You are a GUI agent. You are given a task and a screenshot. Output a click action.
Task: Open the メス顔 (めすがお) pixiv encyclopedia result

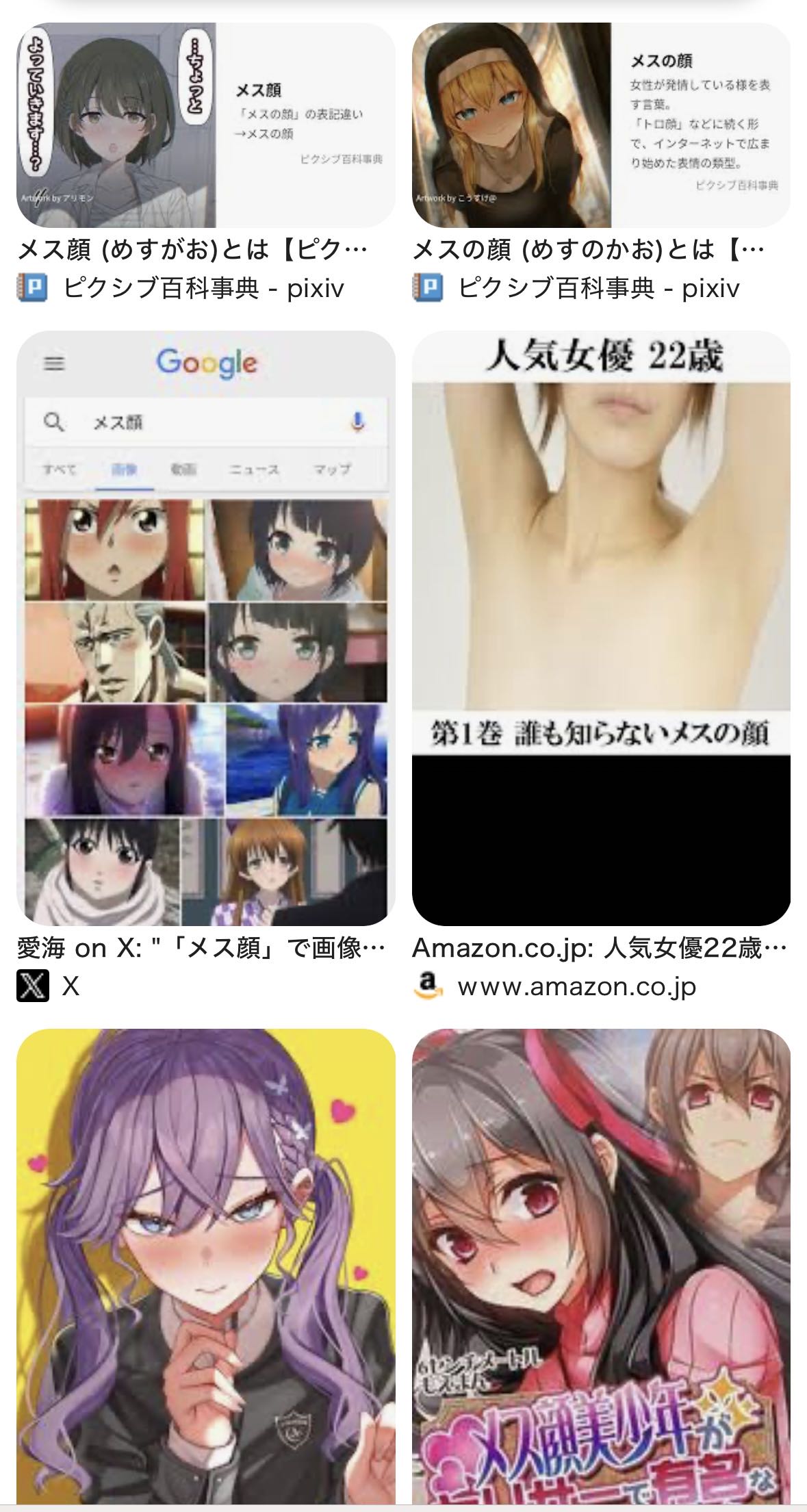point(205,125)
